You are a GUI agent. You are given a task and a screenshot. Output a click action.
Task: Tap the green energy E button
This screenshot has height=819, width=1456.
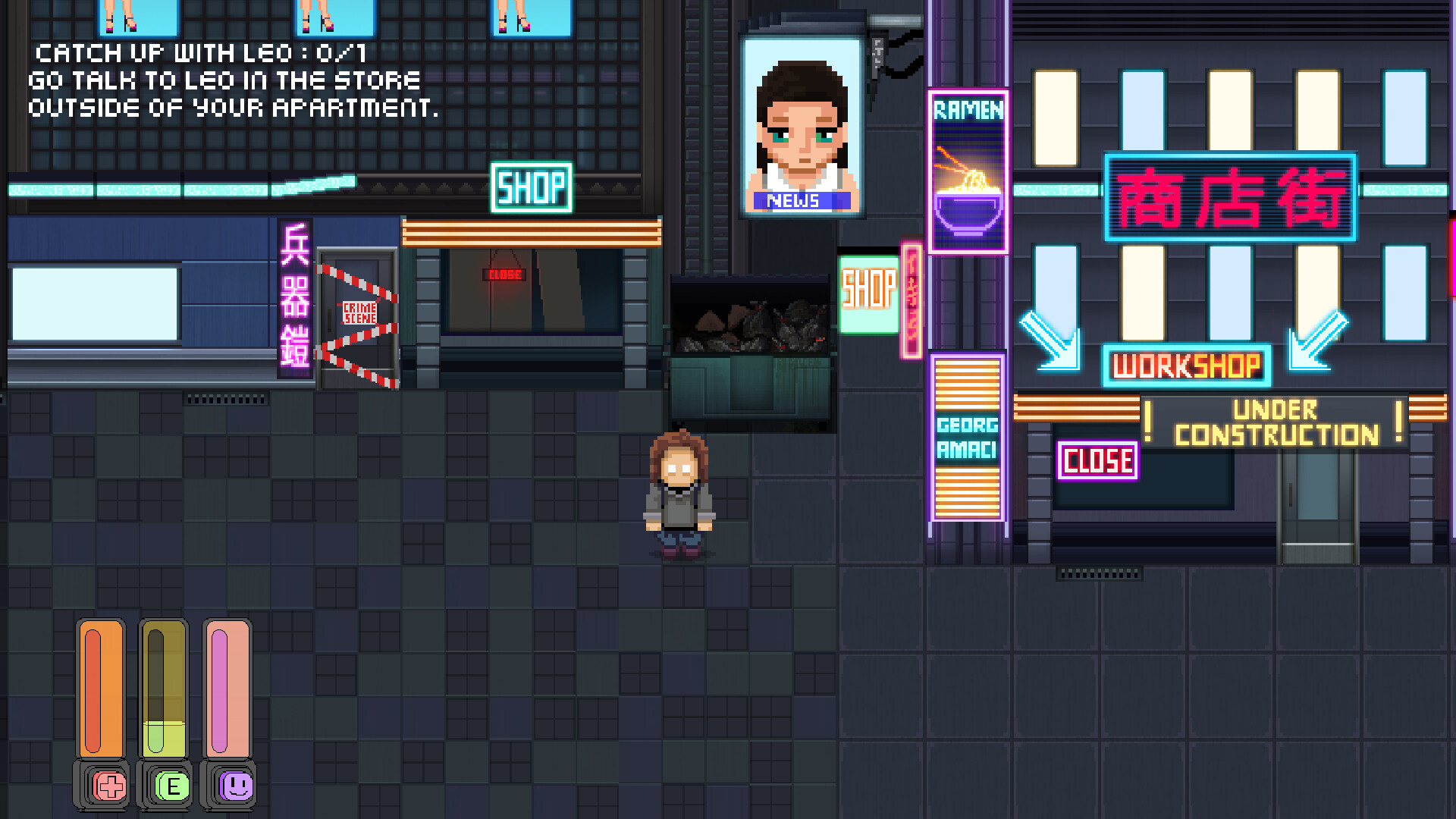172,786
